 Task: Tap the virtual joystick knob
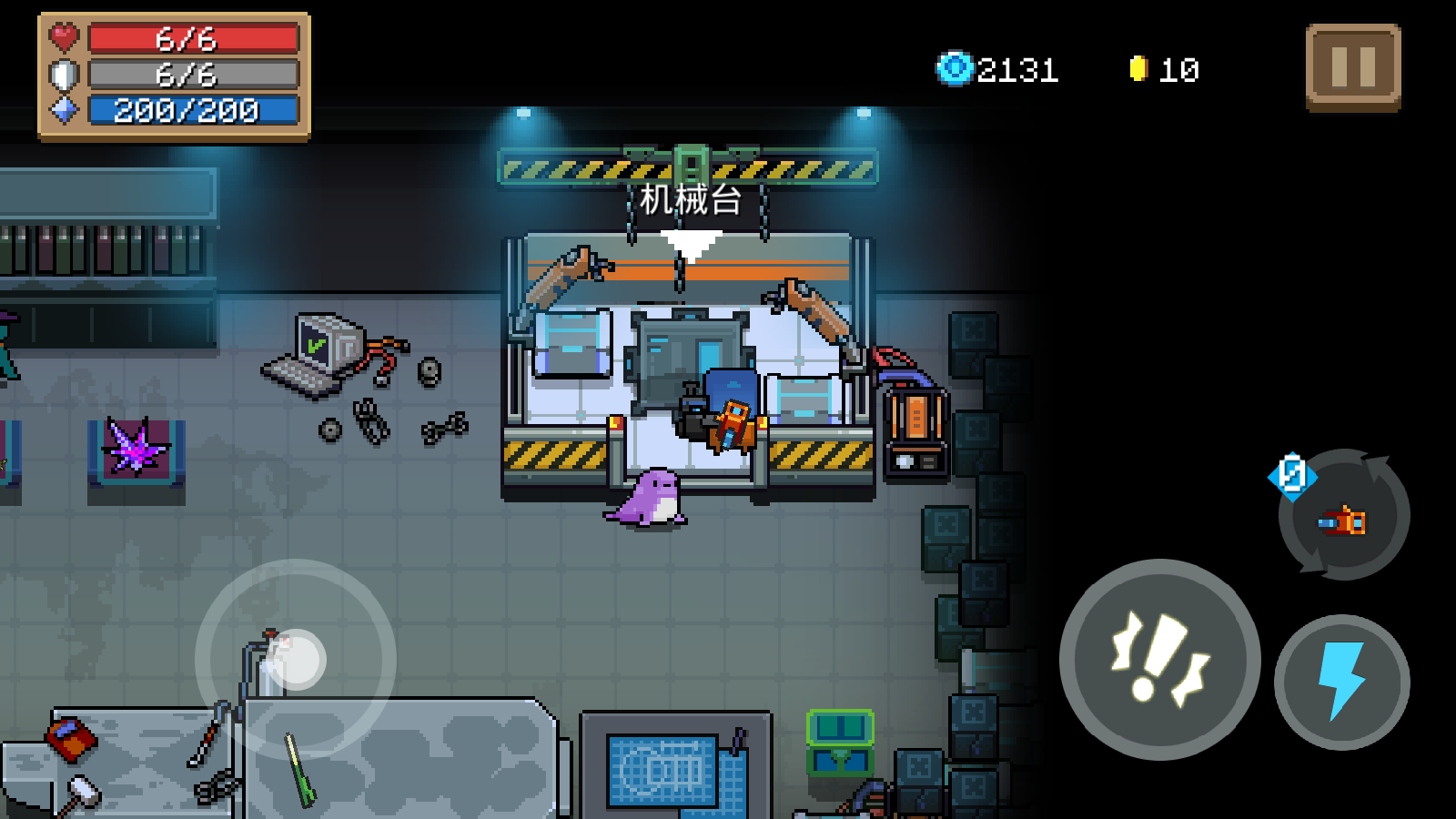296,659
